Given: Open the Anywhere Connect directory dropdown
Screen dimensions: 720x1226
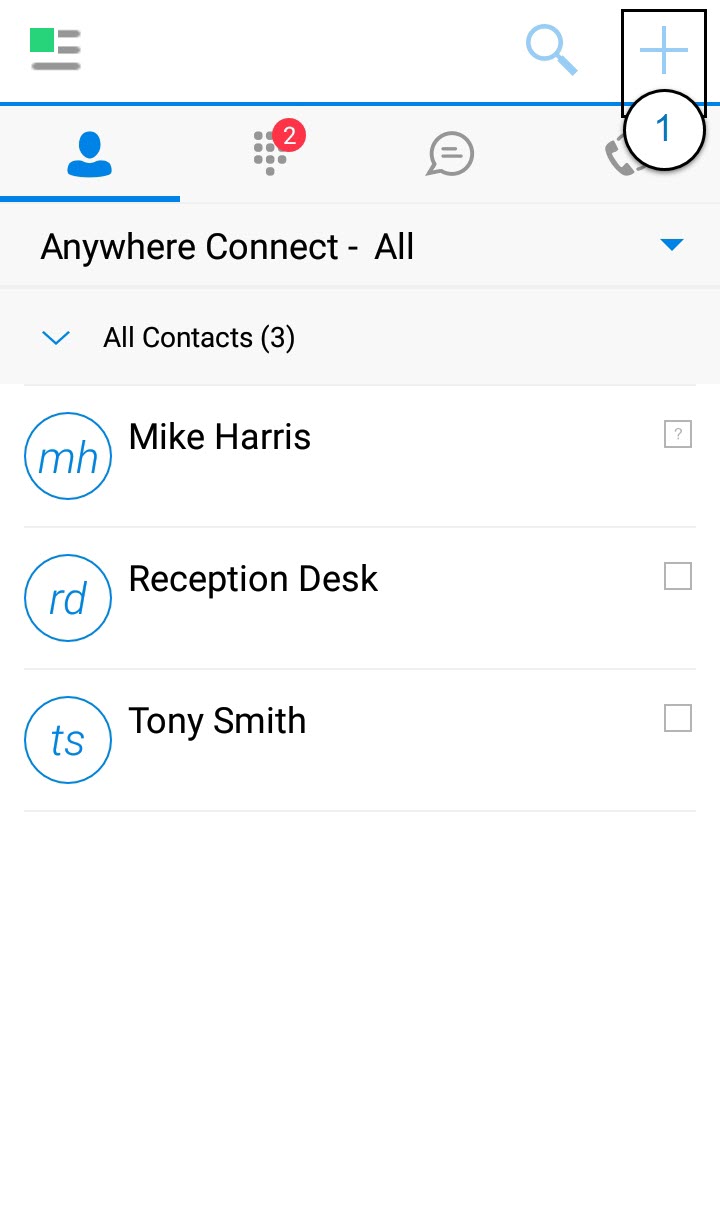Looking at the screenshot, I should [672, 243].
